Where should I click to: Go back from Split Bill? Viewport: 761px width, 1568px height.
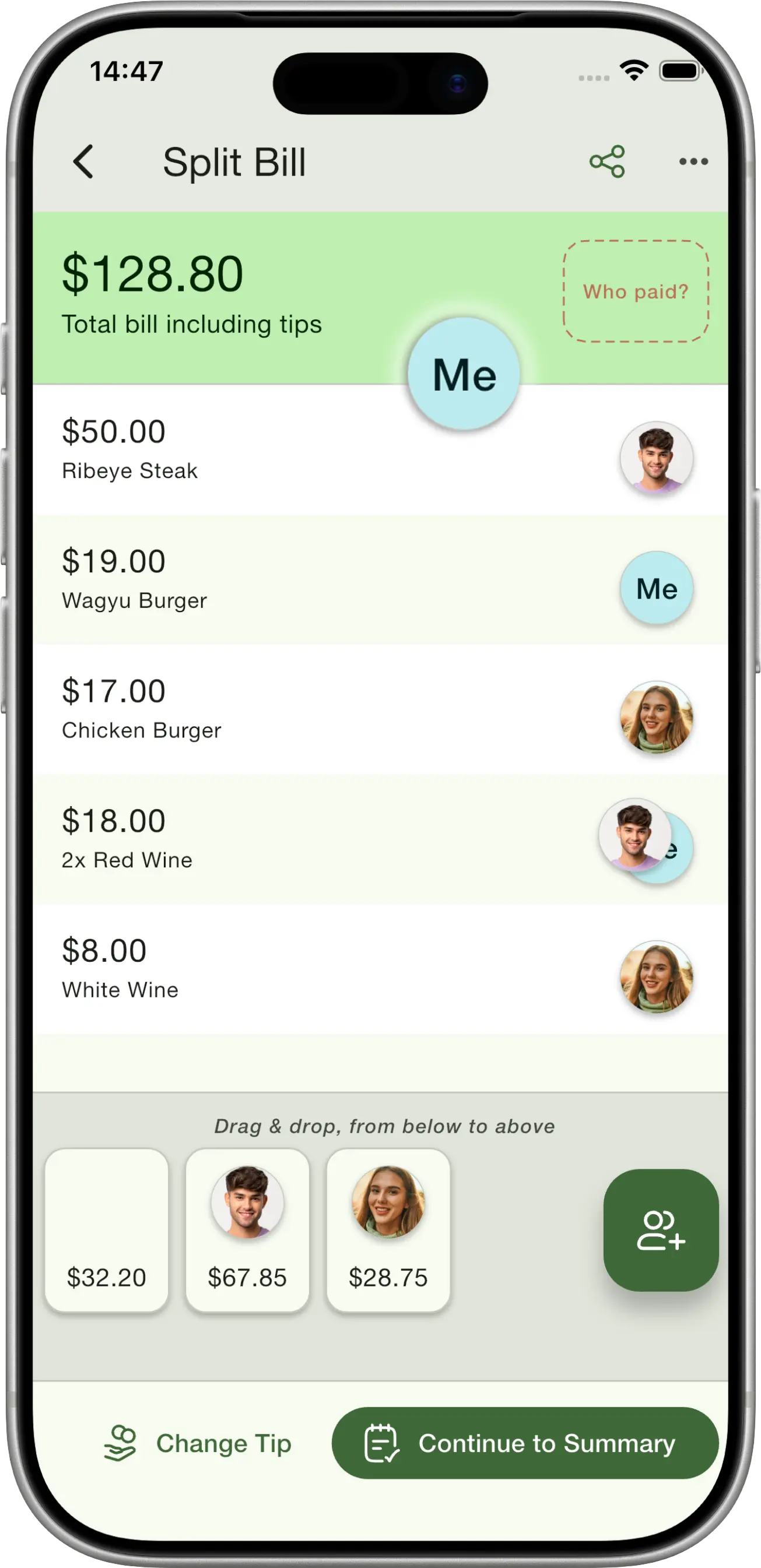[83, 162]
